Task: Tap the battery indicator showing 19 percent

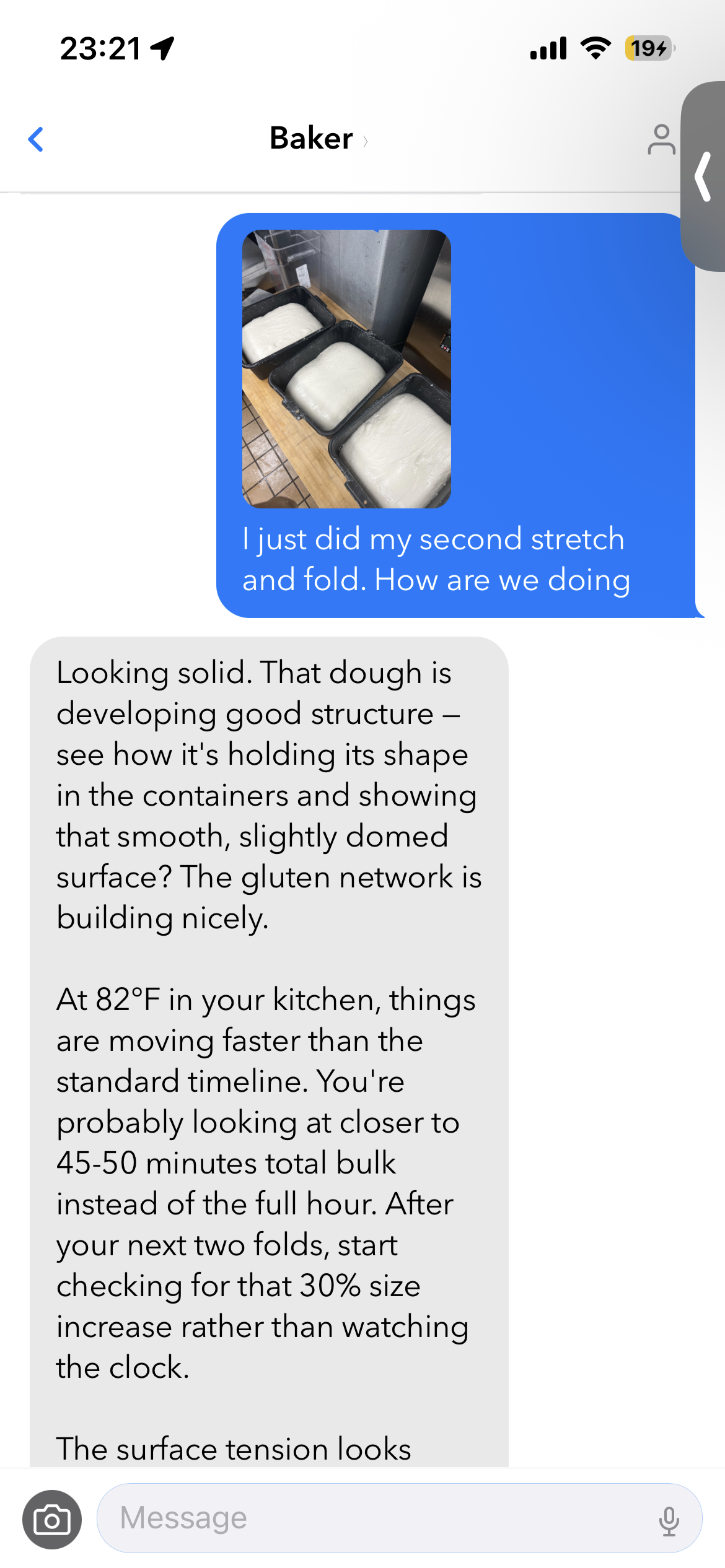Action: (x=647, y=48)
